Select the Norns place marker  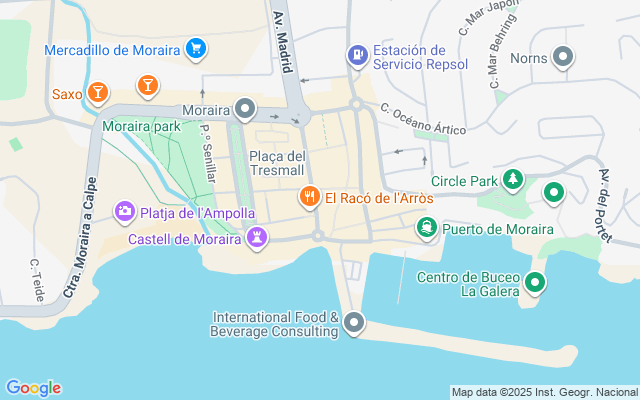pos(564,58)
